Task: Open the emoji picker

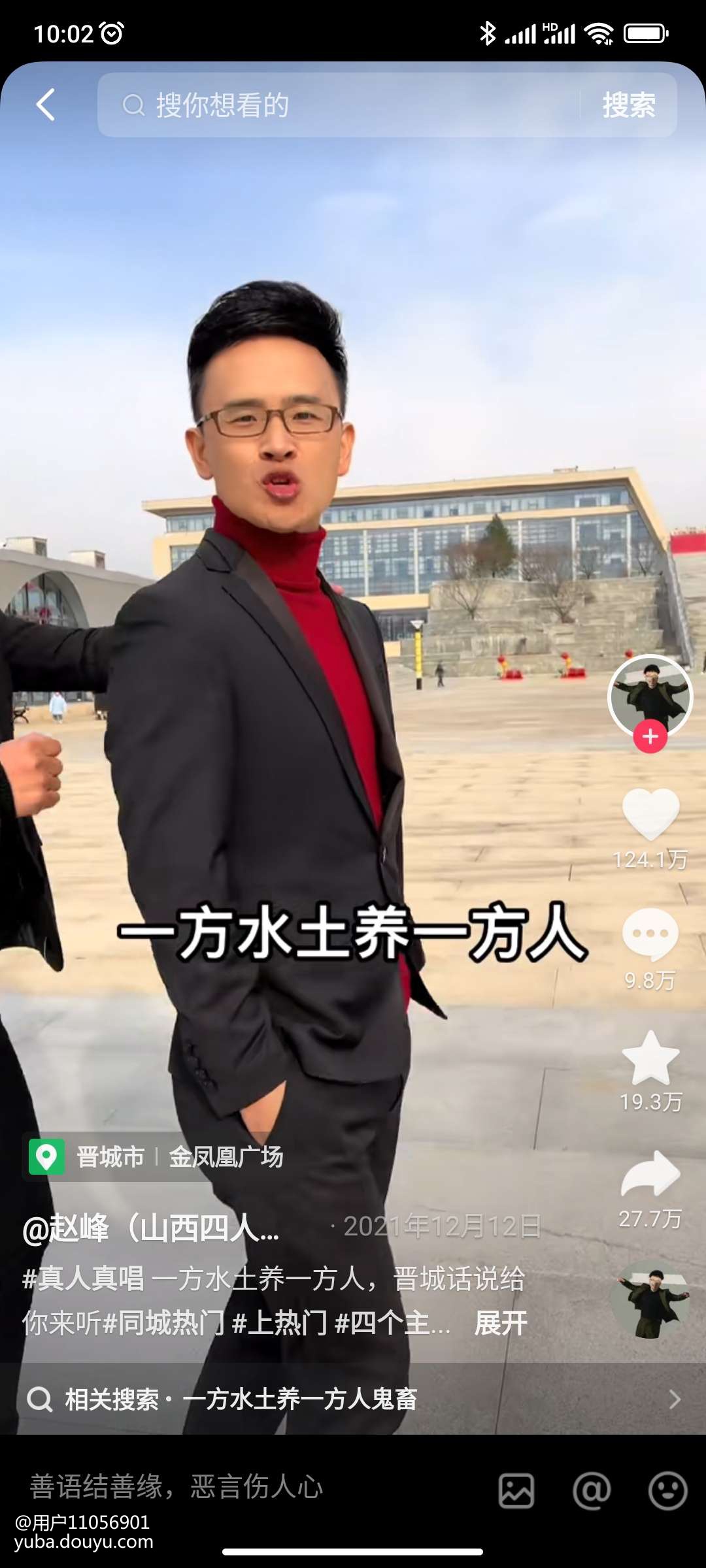Action: (667, 1491)
